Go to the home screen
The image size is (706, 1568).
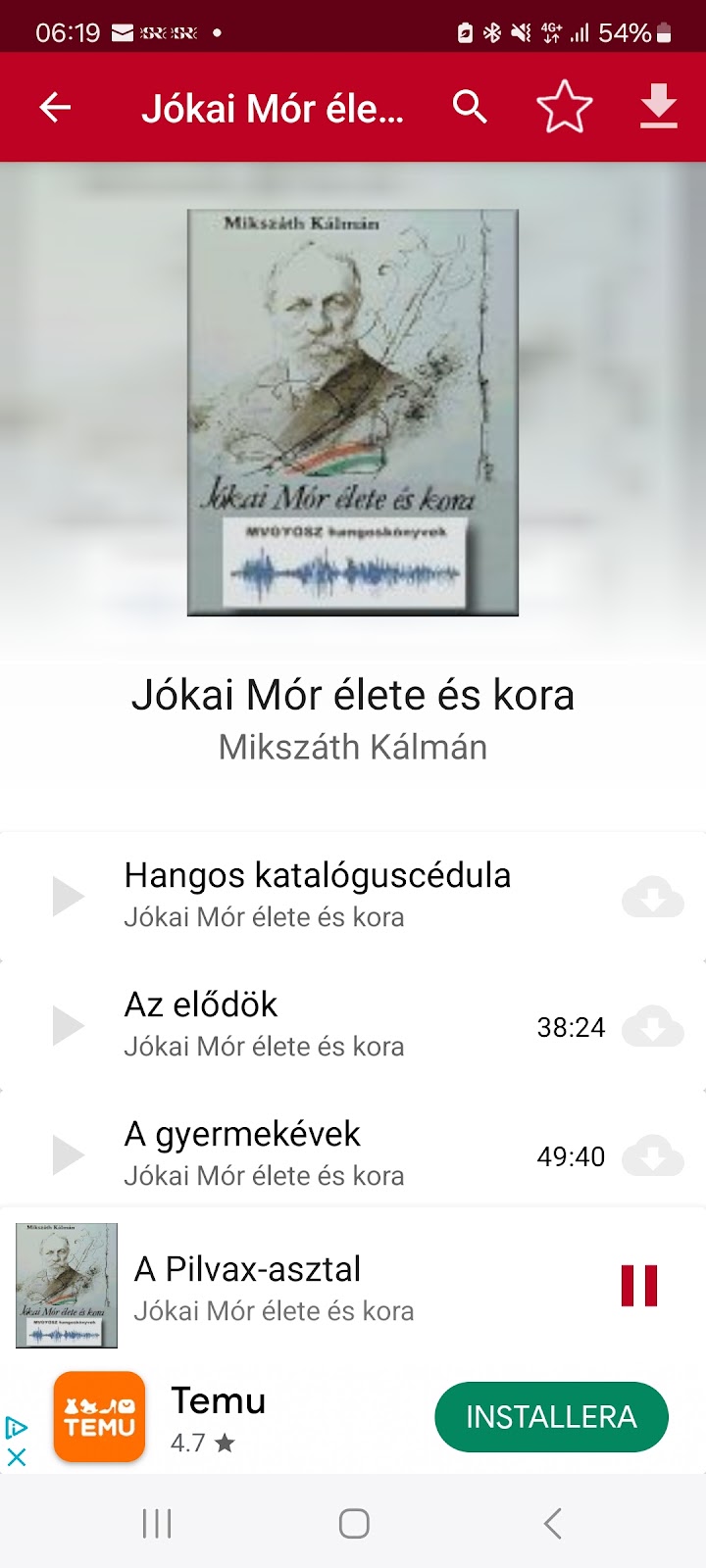tap(354, 1524)
